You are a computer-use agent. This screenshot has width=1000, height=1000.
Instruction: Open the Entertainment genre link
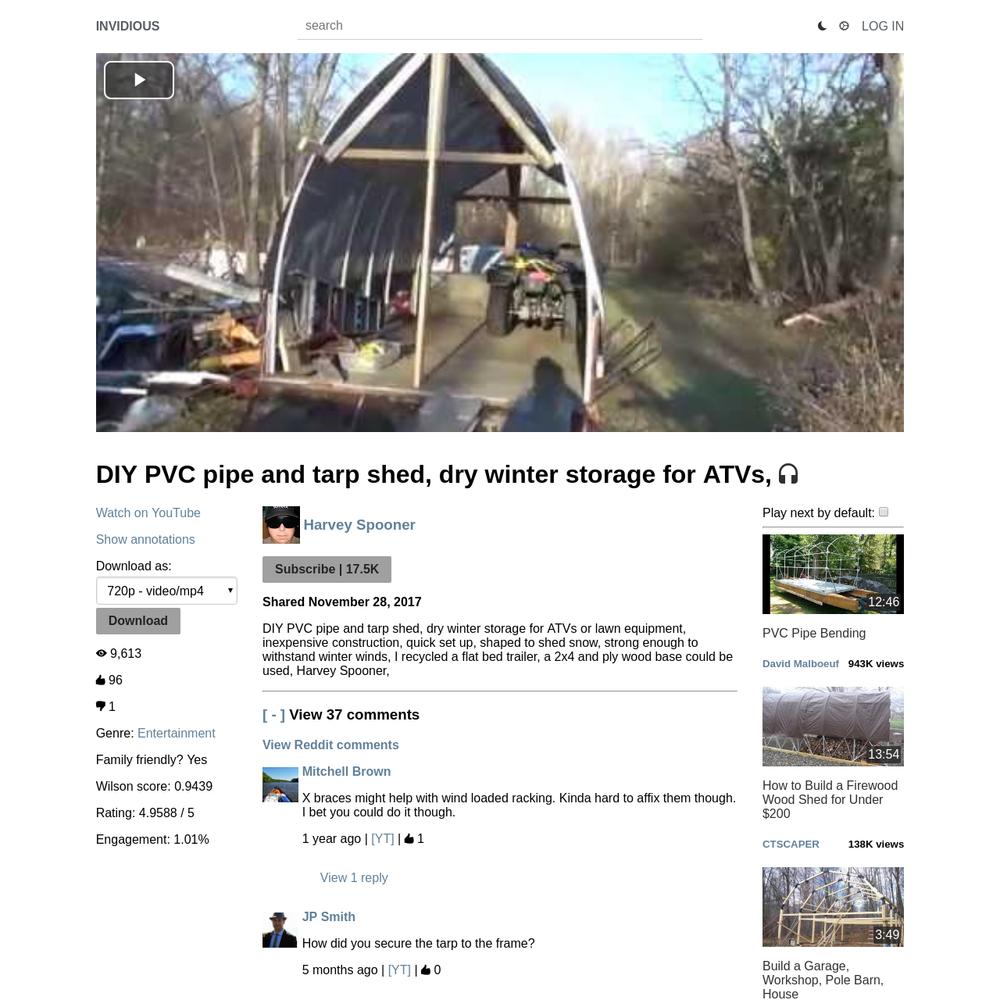(x=176, y=733)
